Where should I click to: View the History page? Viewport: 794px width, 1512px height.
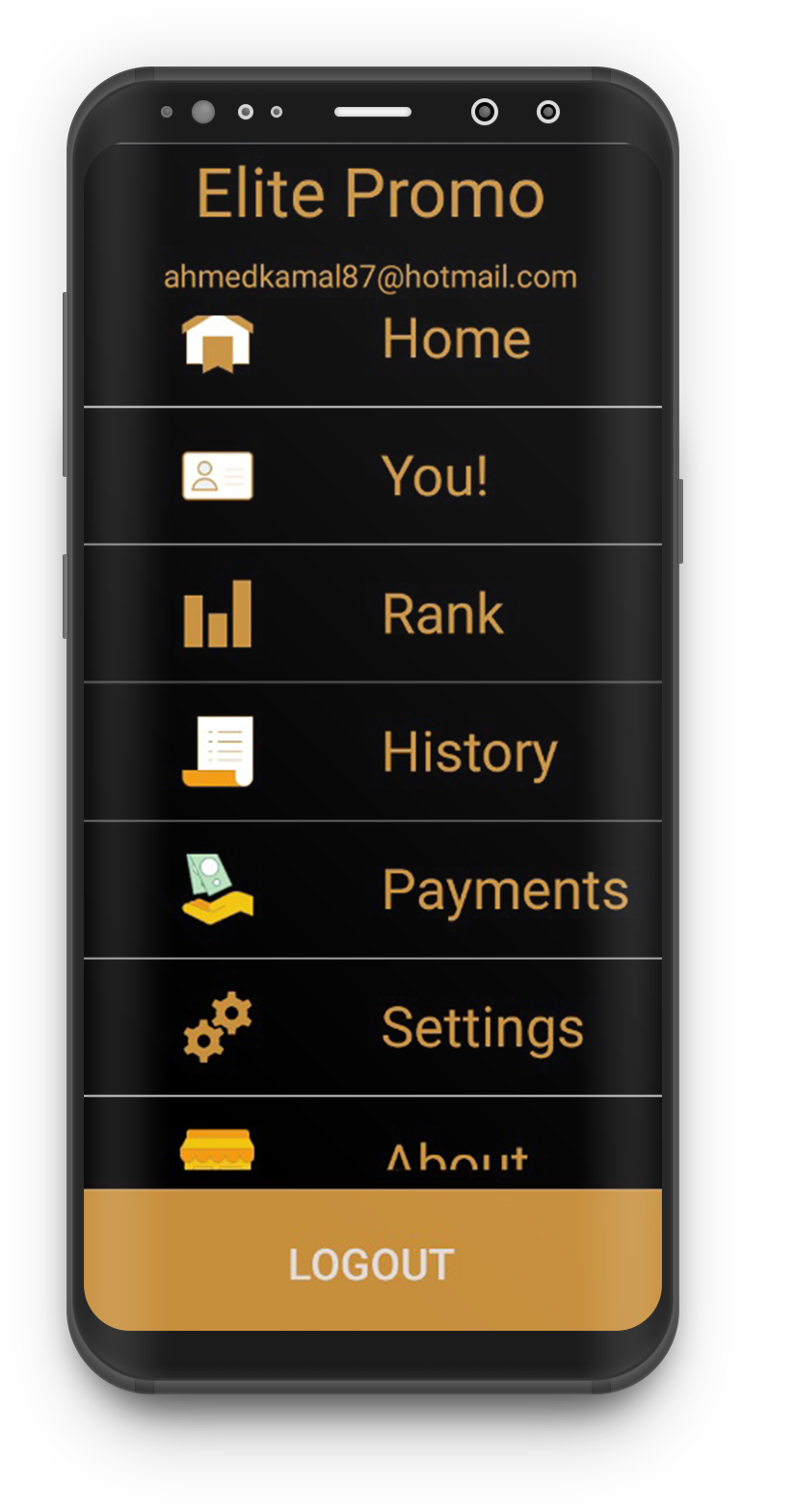373,752
